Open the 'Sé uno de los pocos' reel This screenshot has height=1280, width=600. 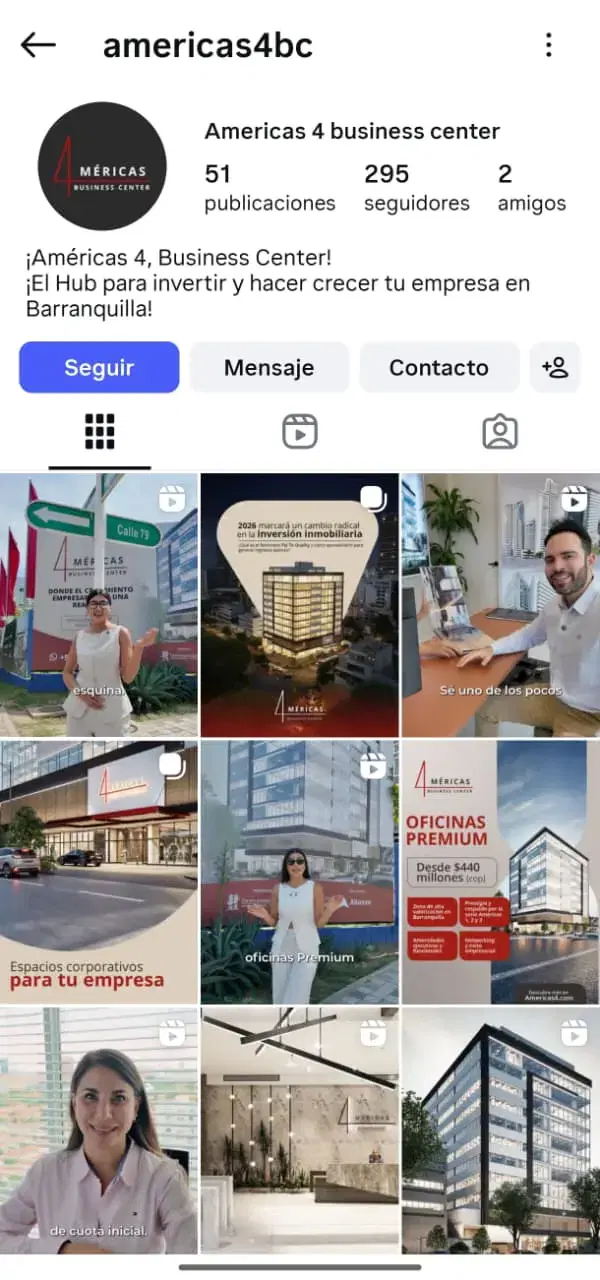coord(501,605)
